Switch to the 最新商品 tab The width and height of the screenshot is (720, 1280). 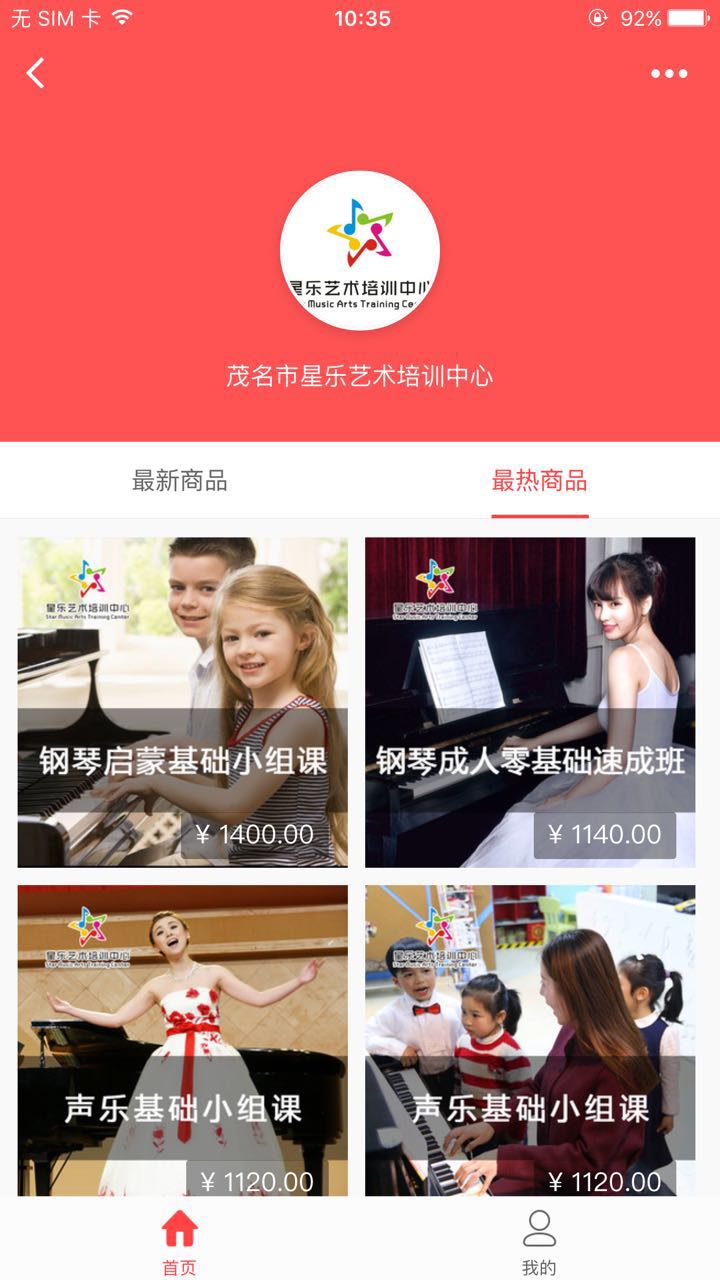coord(180,481)
